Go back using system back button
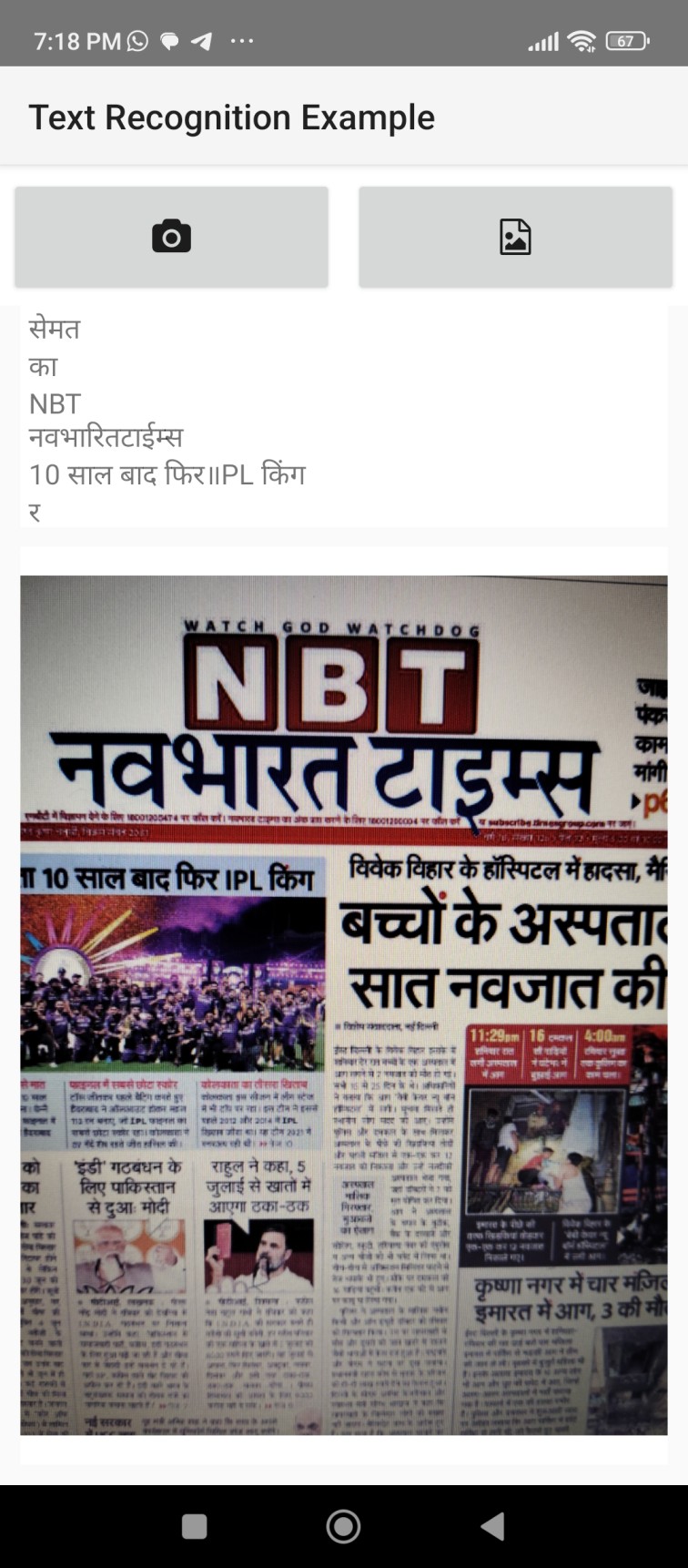The image size is (688, 1568). point(492,1526)
